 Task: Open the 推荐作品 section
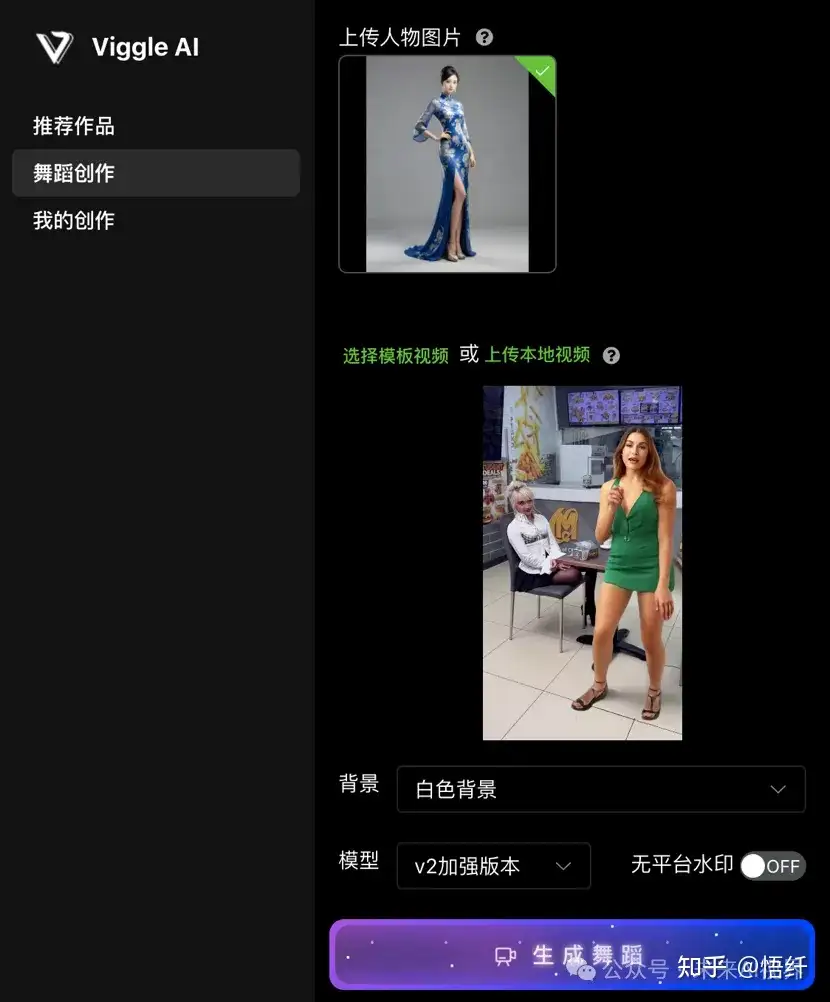coord(74,126)
